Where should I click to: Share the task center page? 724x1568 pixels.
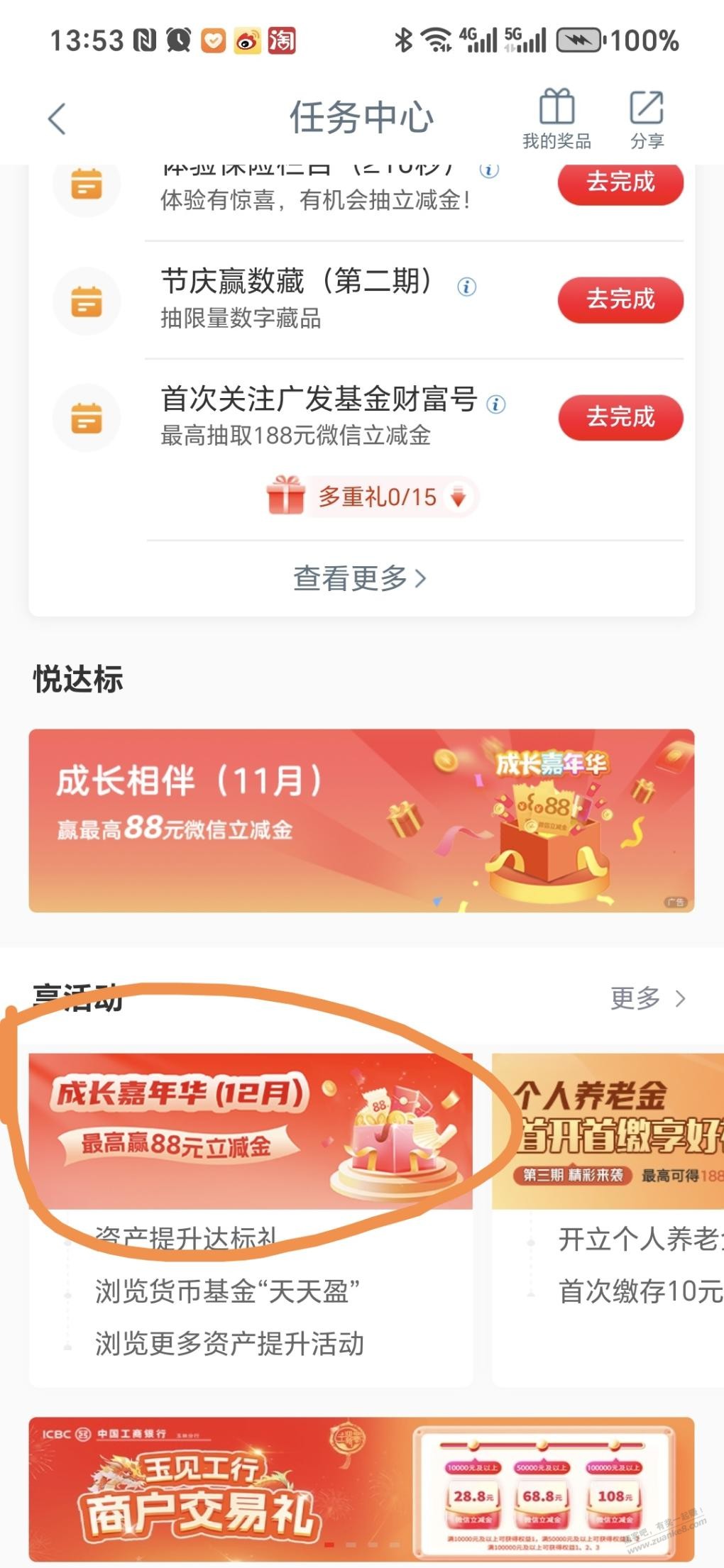[647, 118]
